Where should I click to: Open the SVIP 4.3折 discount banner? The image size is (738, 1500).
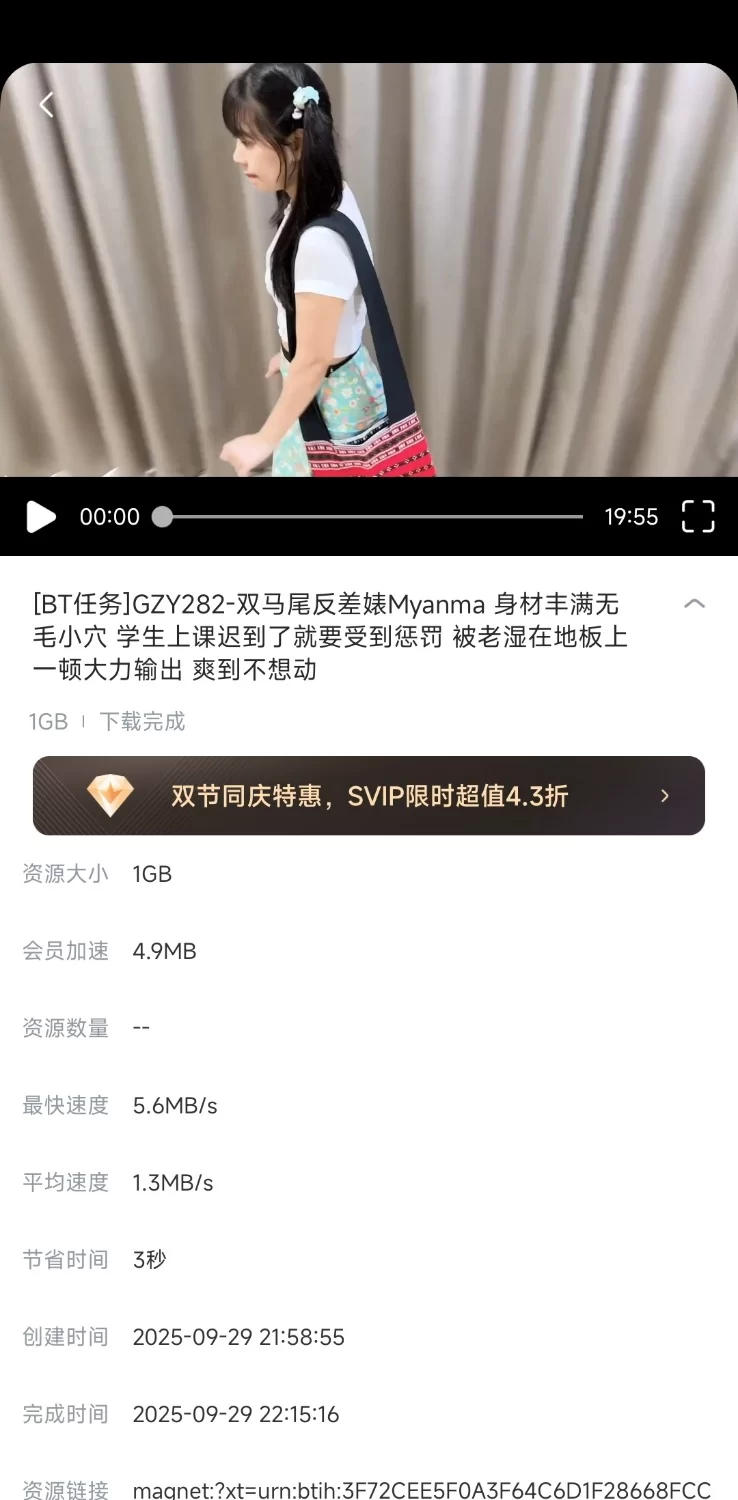[x=368, y=796]
